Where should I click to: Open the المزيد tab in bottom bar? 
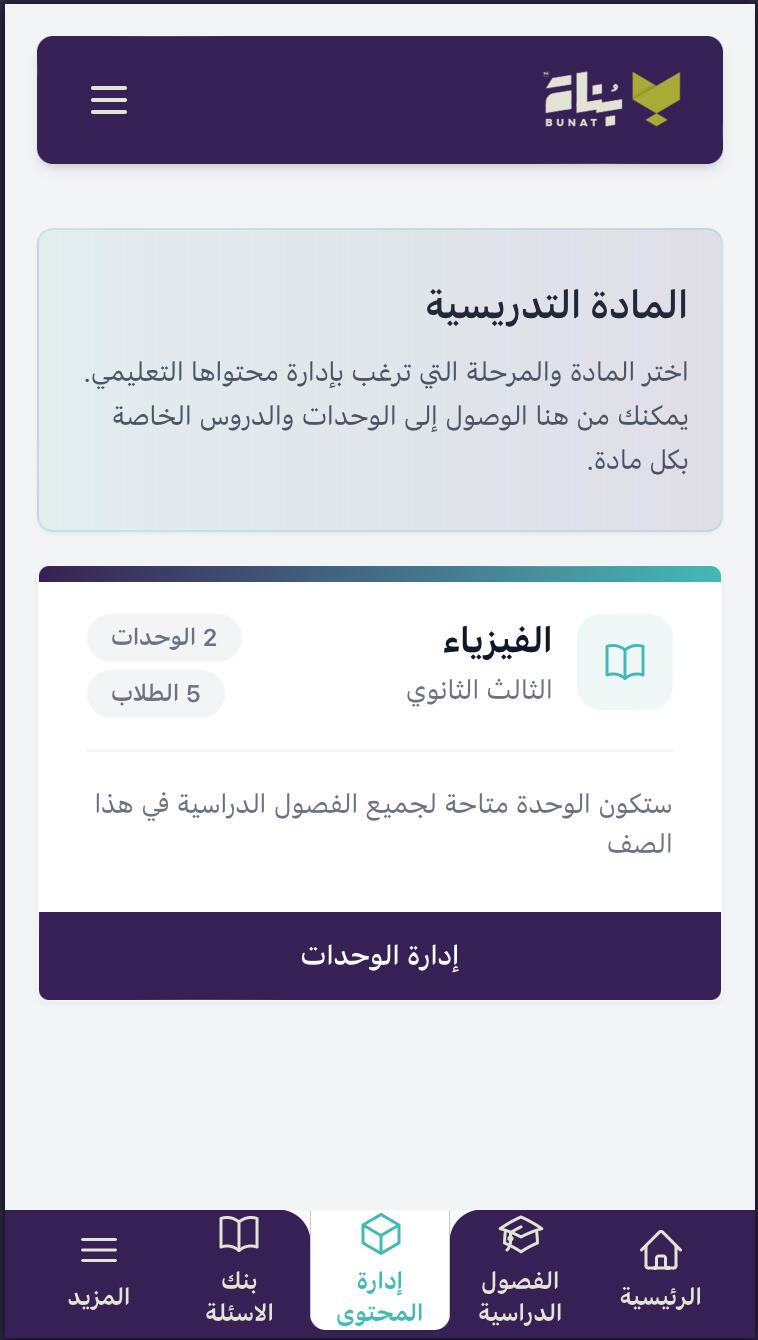click(99, 1272)
